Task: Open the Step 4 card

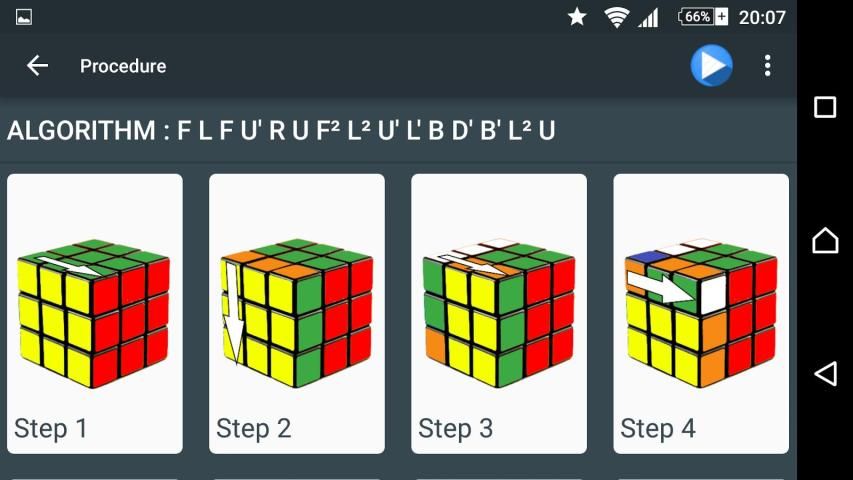Action: [x=701, y=314]
